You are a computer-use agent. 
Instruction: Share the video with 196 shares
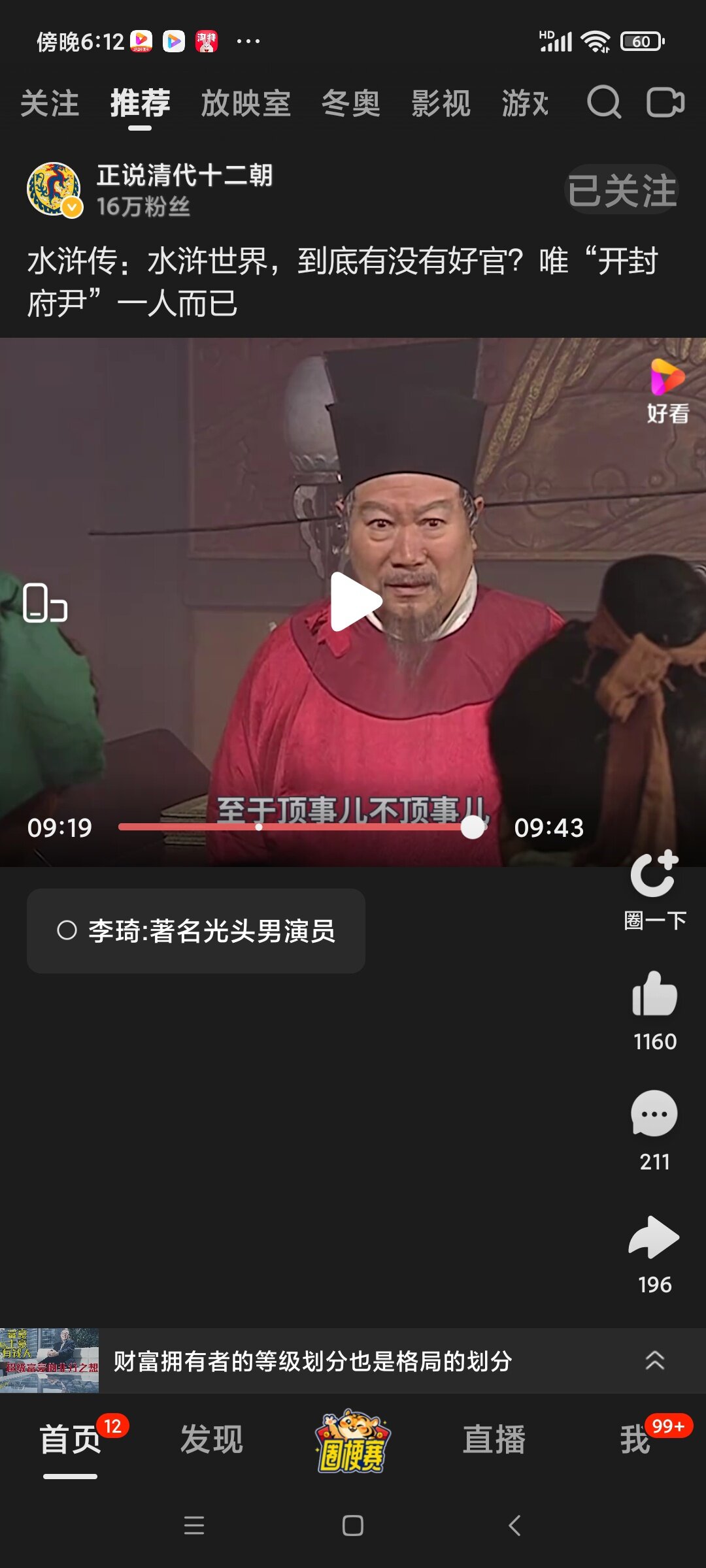(654, 1237)
